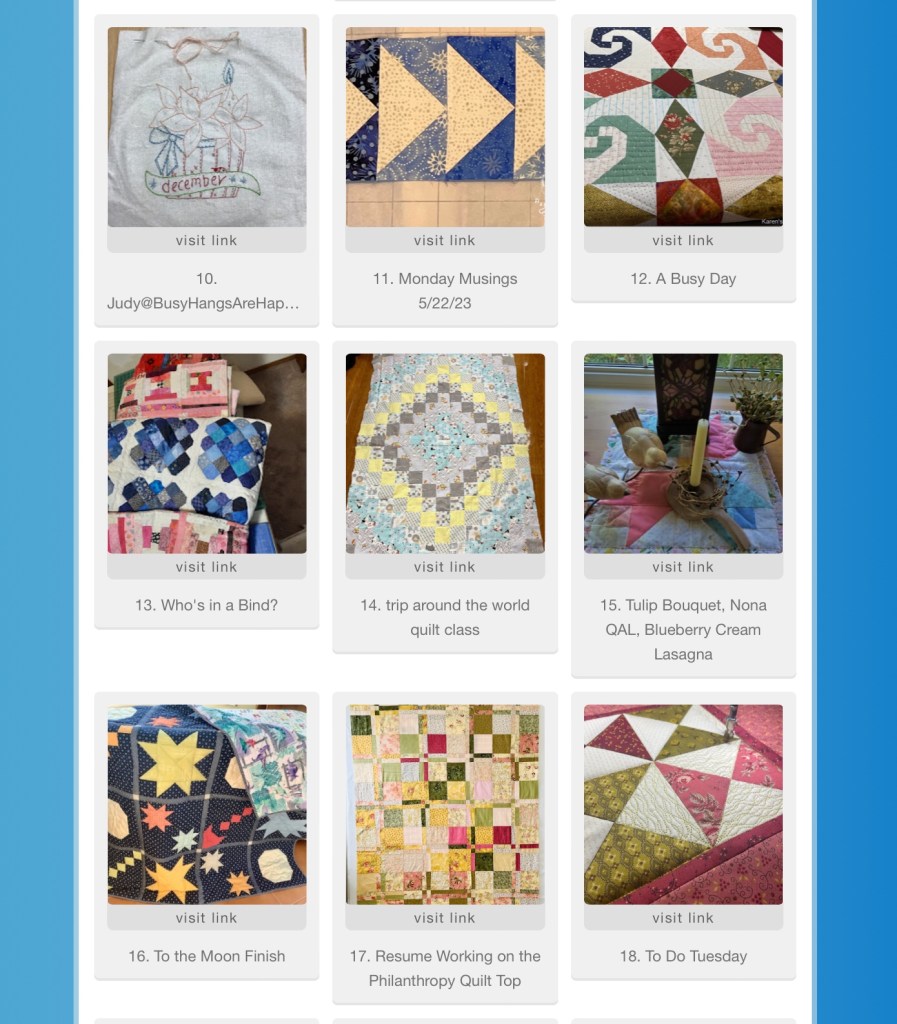The height and width of the screenshot is (1024, 897).
Task: Open the Who's in a Bind? quilt image
Action: pos(207,453)
